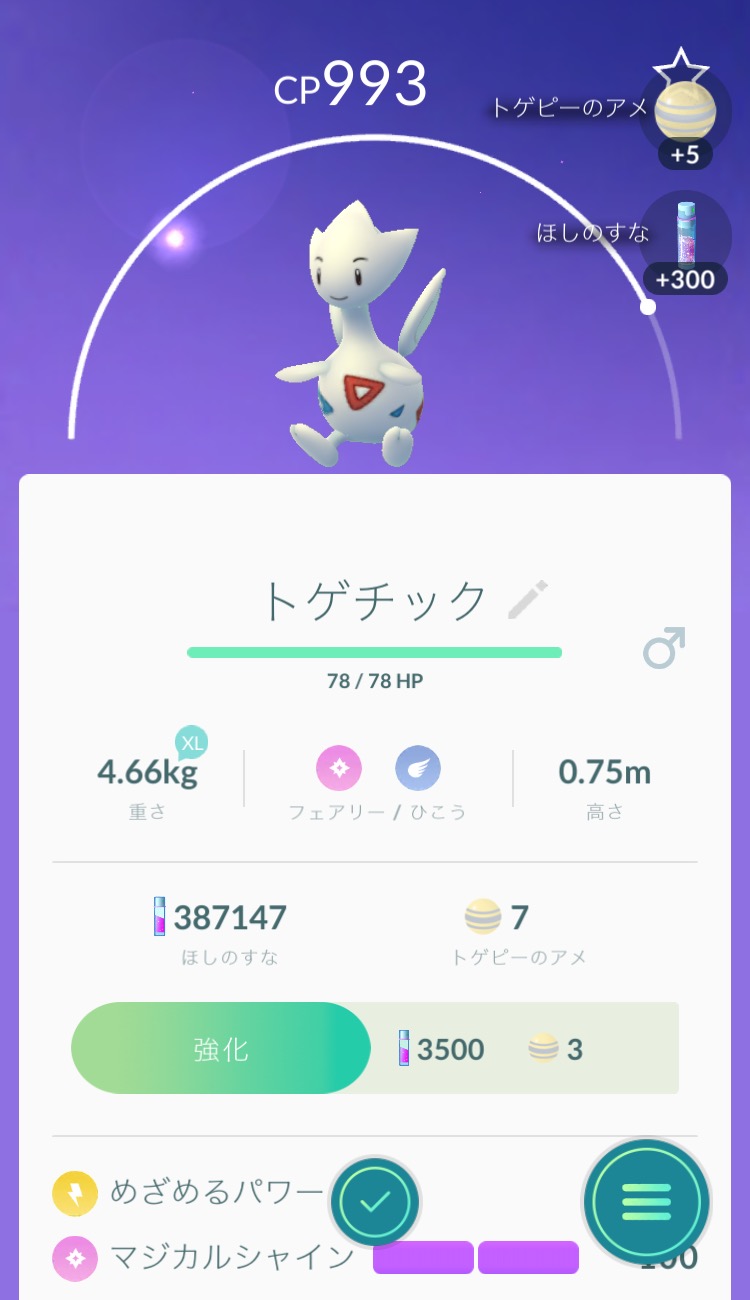Tap the 強化 power up button

tap(221, 1049)
